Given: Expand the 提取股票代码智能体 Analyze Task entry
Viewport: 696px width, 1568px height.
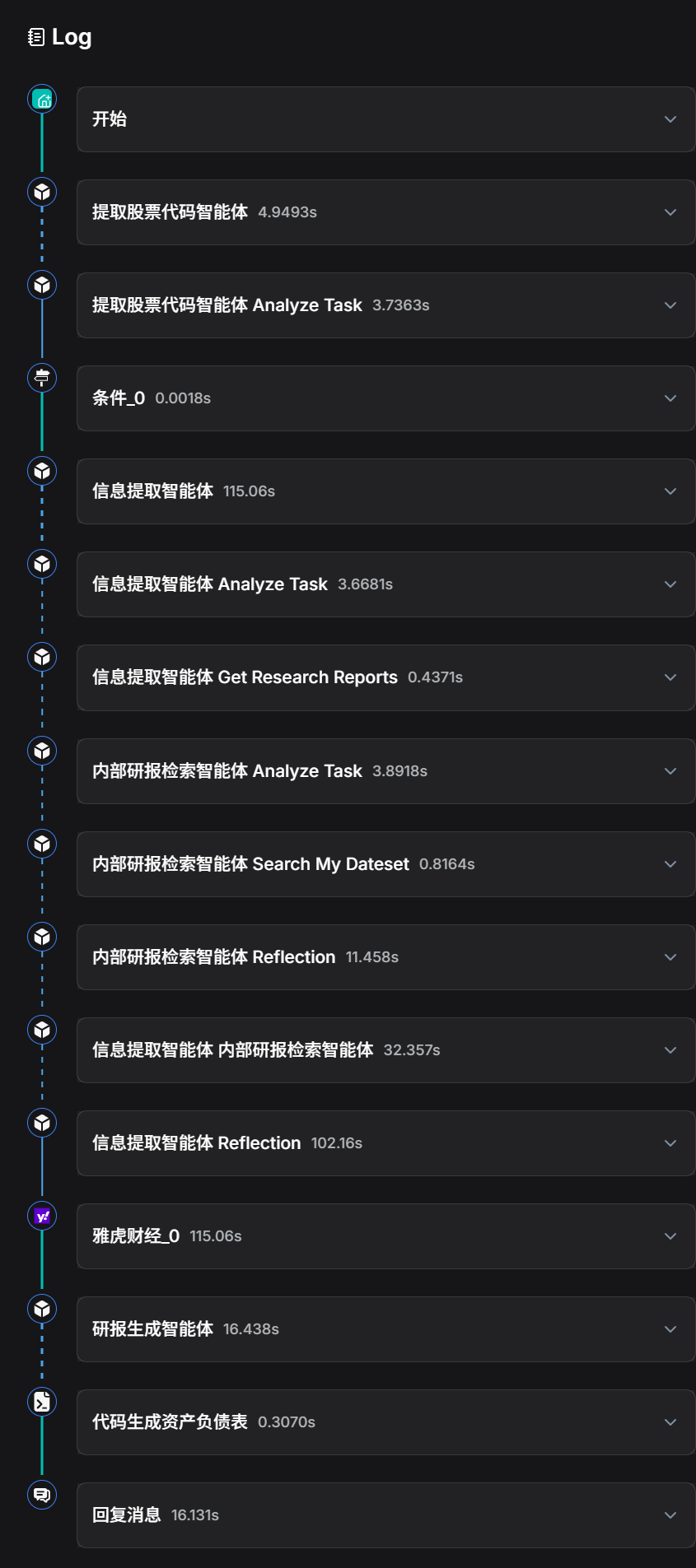Looking at the screenshot, I should [670, 305].
